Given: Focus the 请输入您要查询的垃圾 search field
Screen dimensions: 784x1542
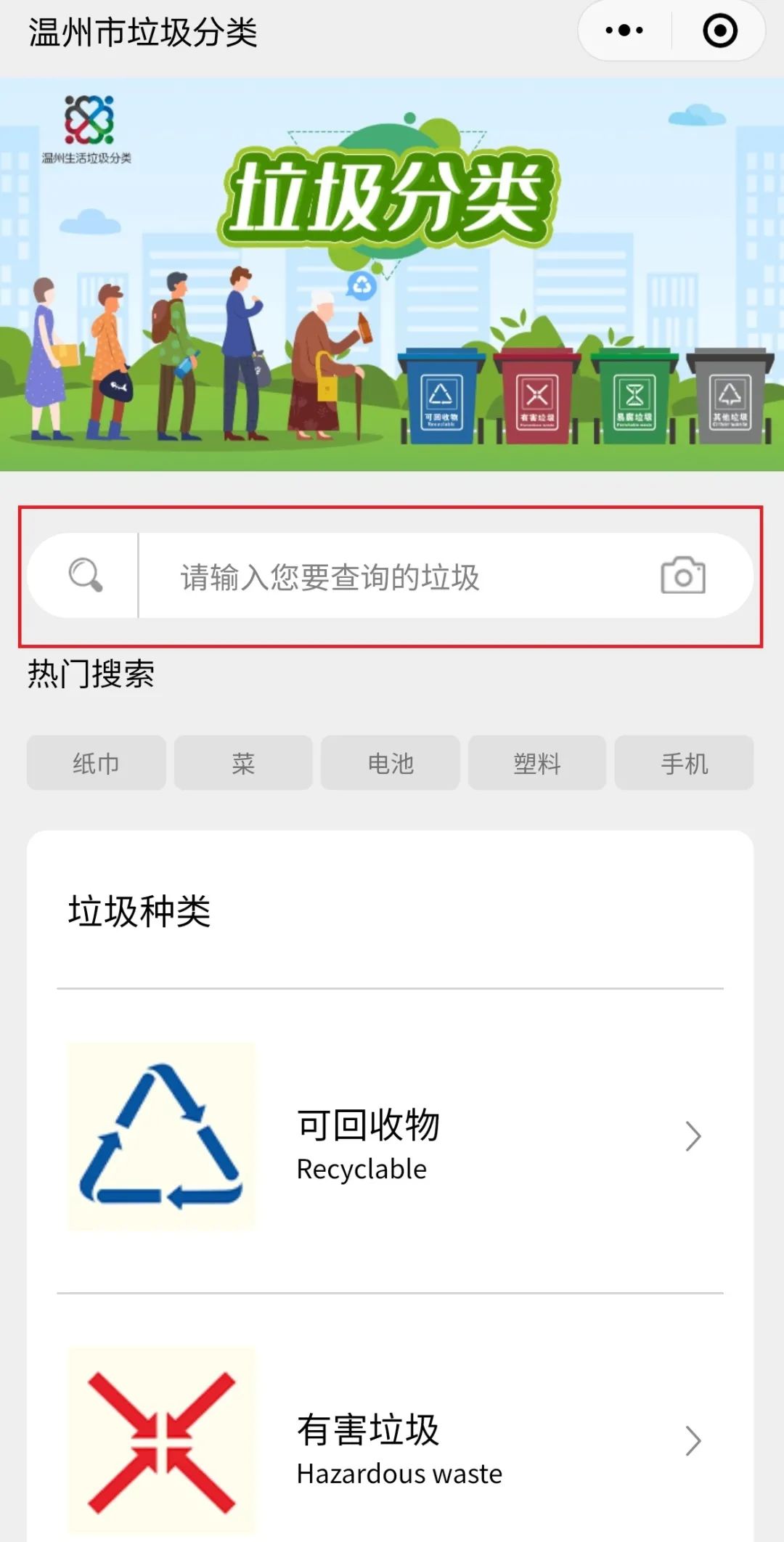Looking at the screenshot, I should click(x=392, y=577).
